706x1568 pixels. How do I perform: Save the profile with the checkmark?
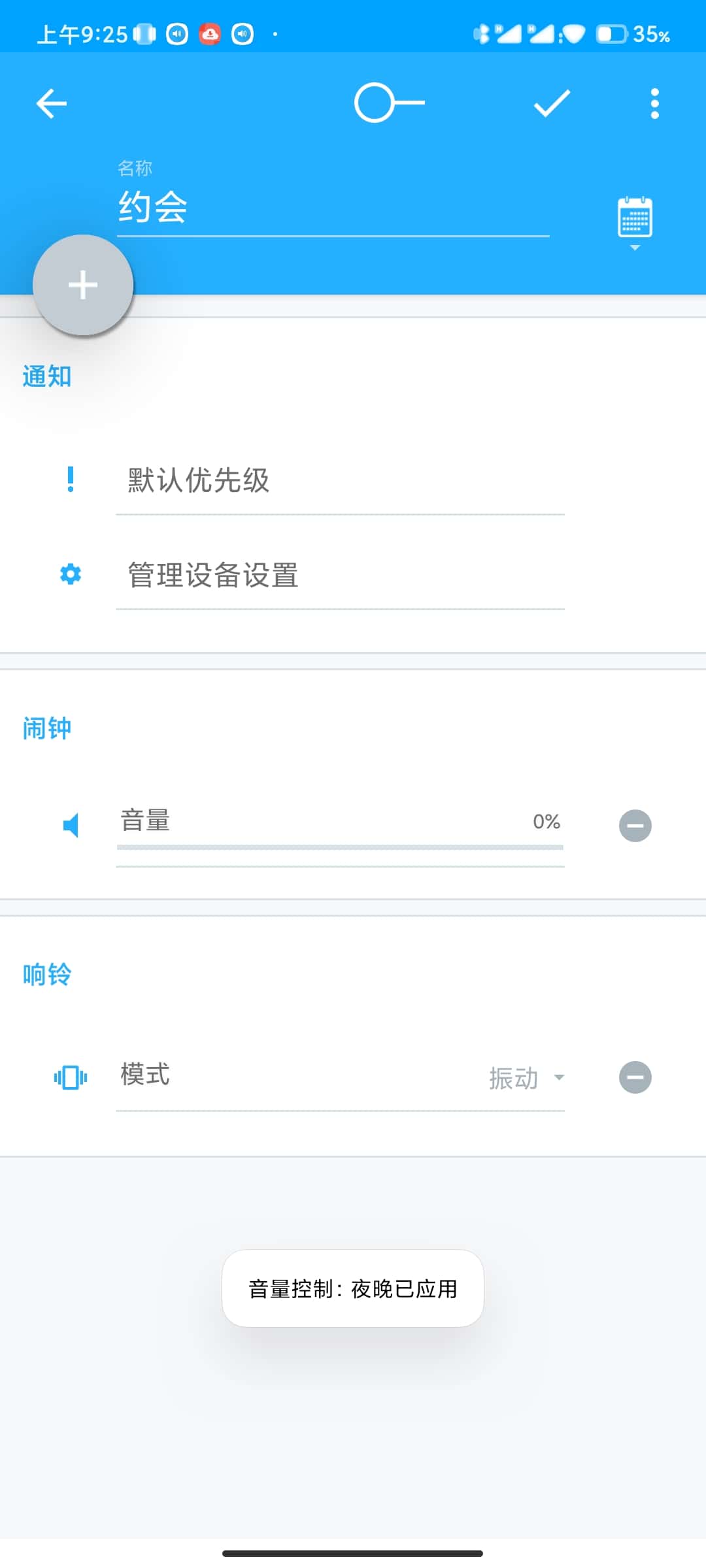click(552, 103)
